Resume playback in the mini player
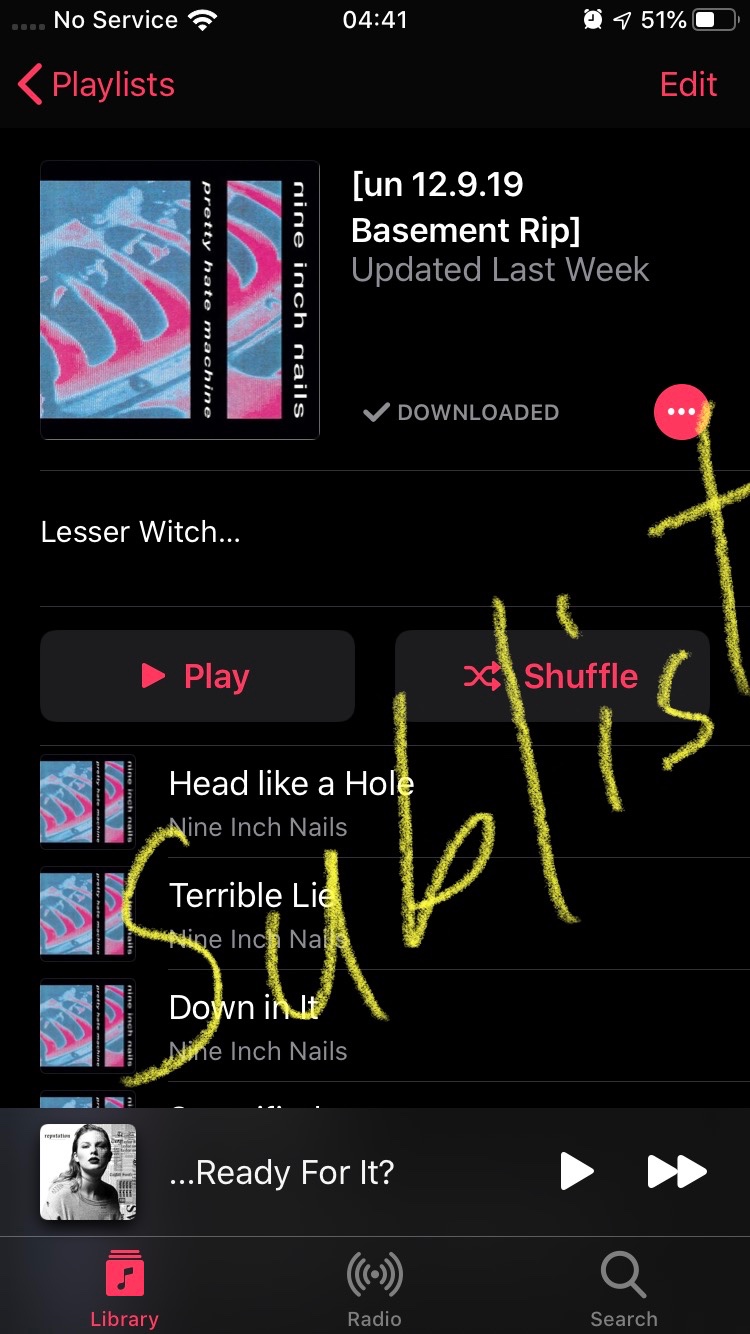 (x=576, y=1172)
